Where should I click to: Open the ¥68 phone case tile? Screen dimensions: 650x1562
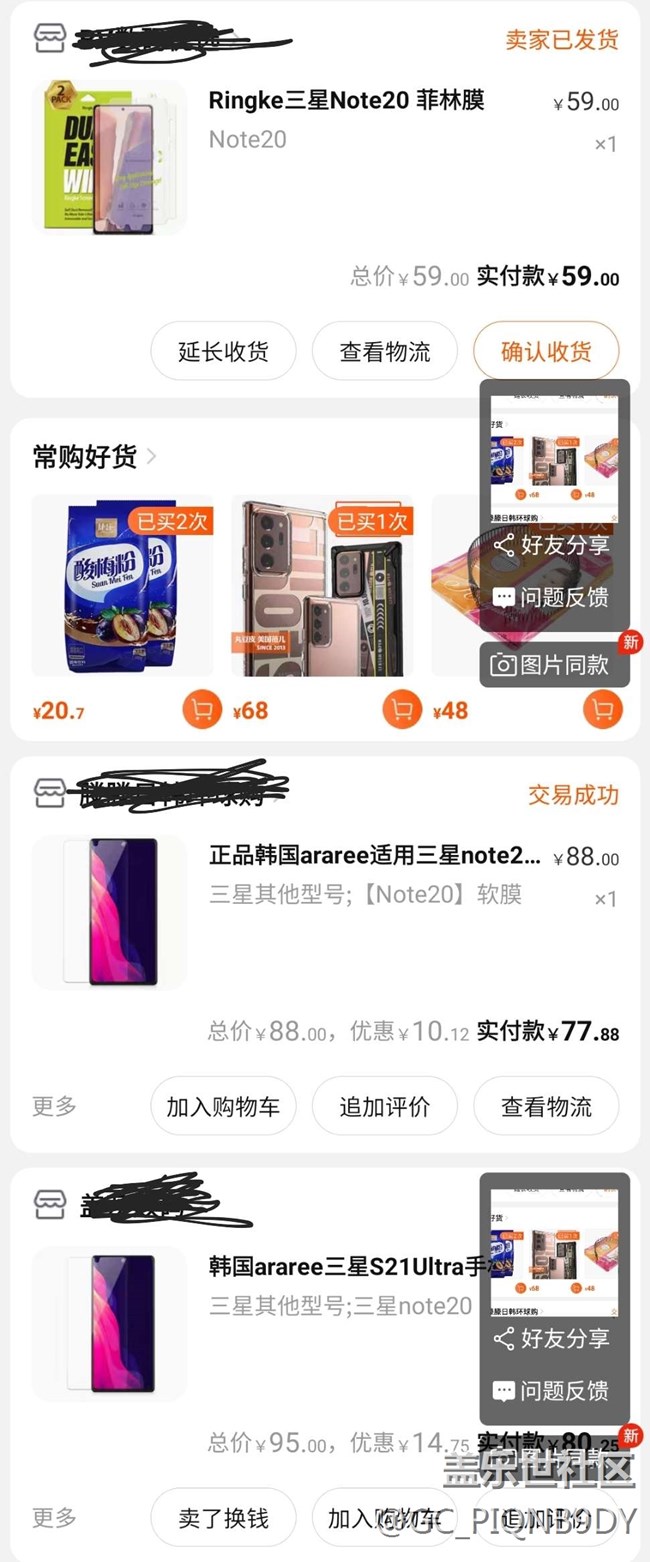[x=322, y=585]
